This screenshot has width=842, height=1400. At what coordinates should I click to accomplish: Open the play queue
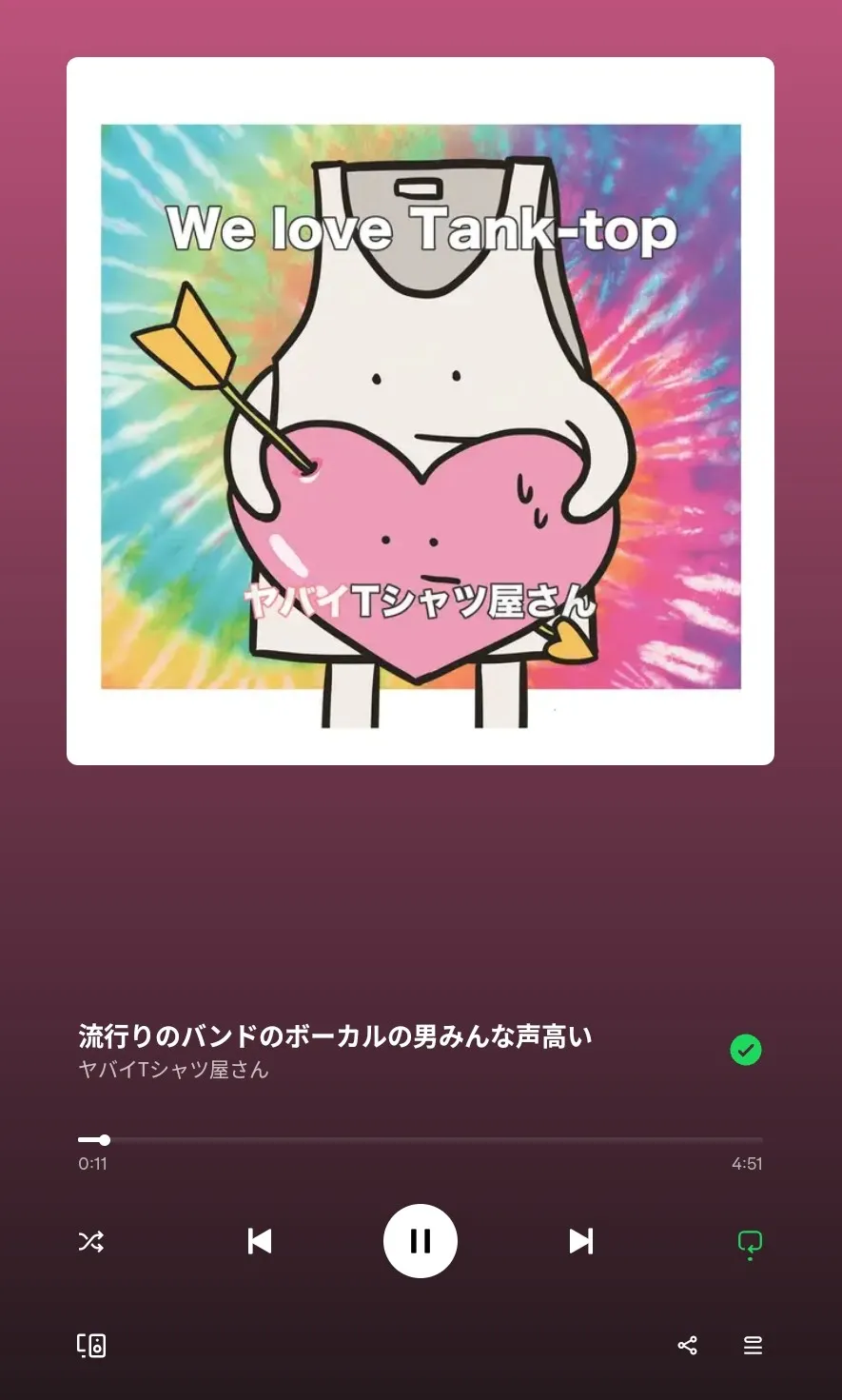[753, 1345]
